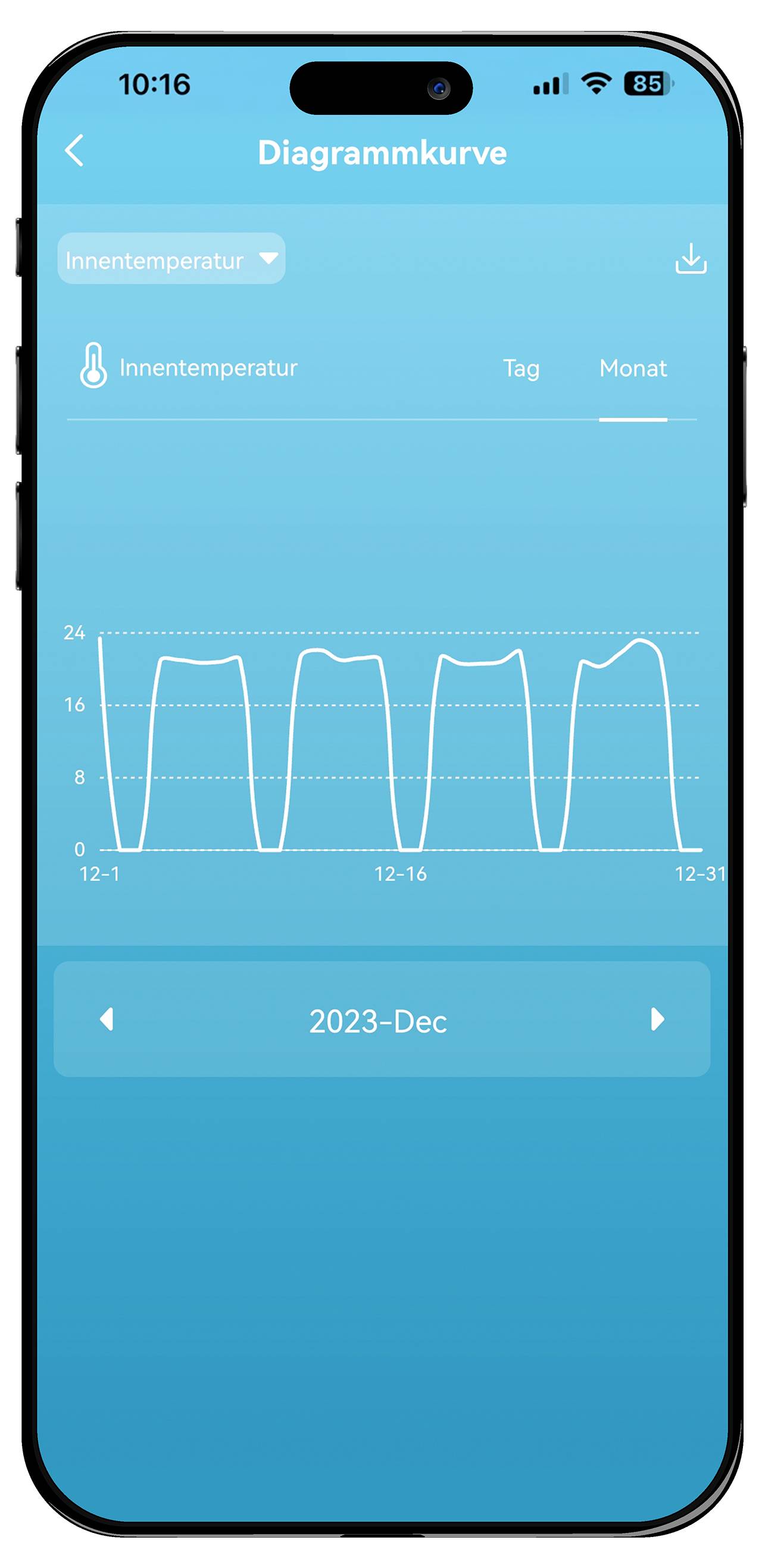The width and height of the screenshot is (762, 1568).
Task: Tap the Monat tab to enable monthly mode
Action: pos(633,368)
